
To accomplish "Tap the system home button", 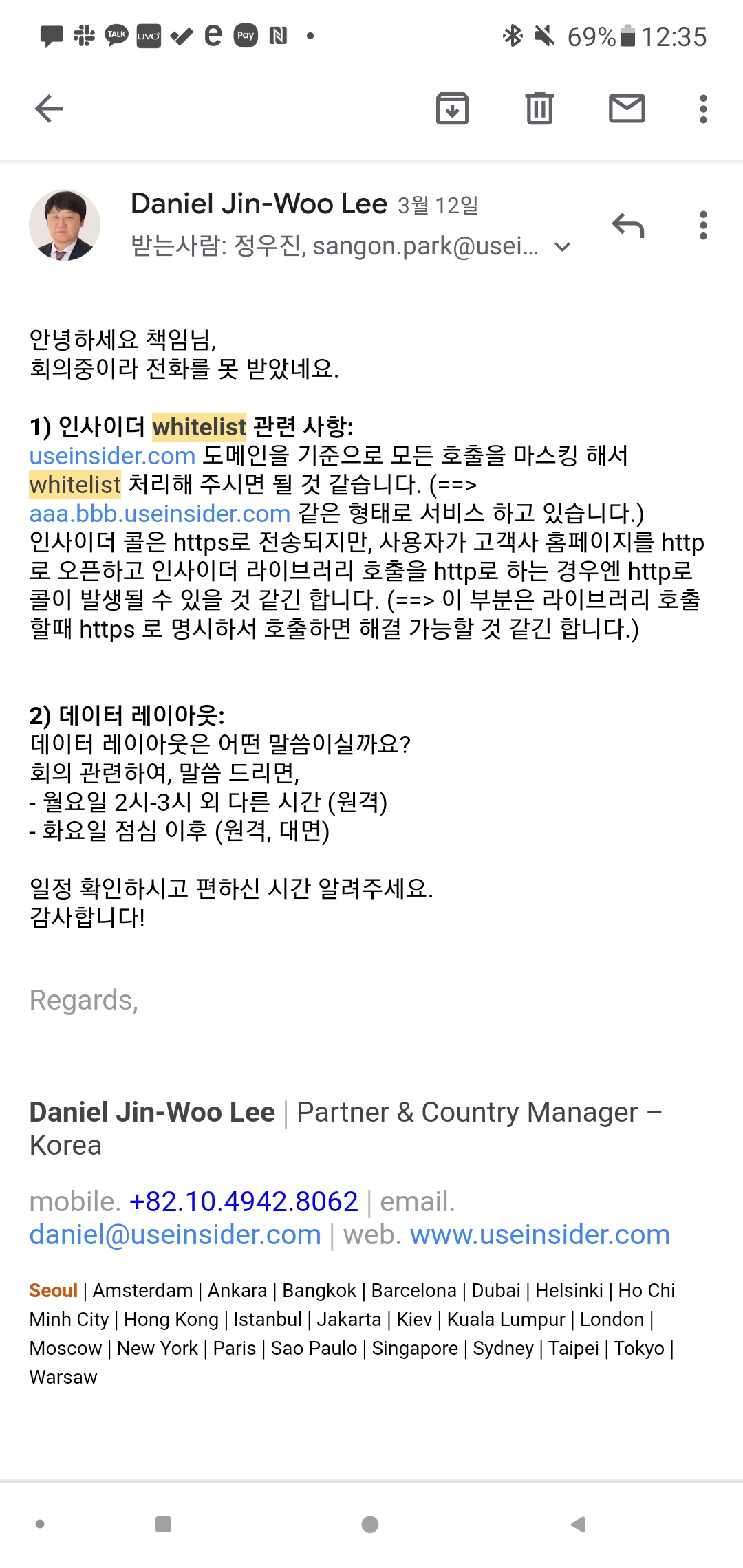I will [370, 1525].
